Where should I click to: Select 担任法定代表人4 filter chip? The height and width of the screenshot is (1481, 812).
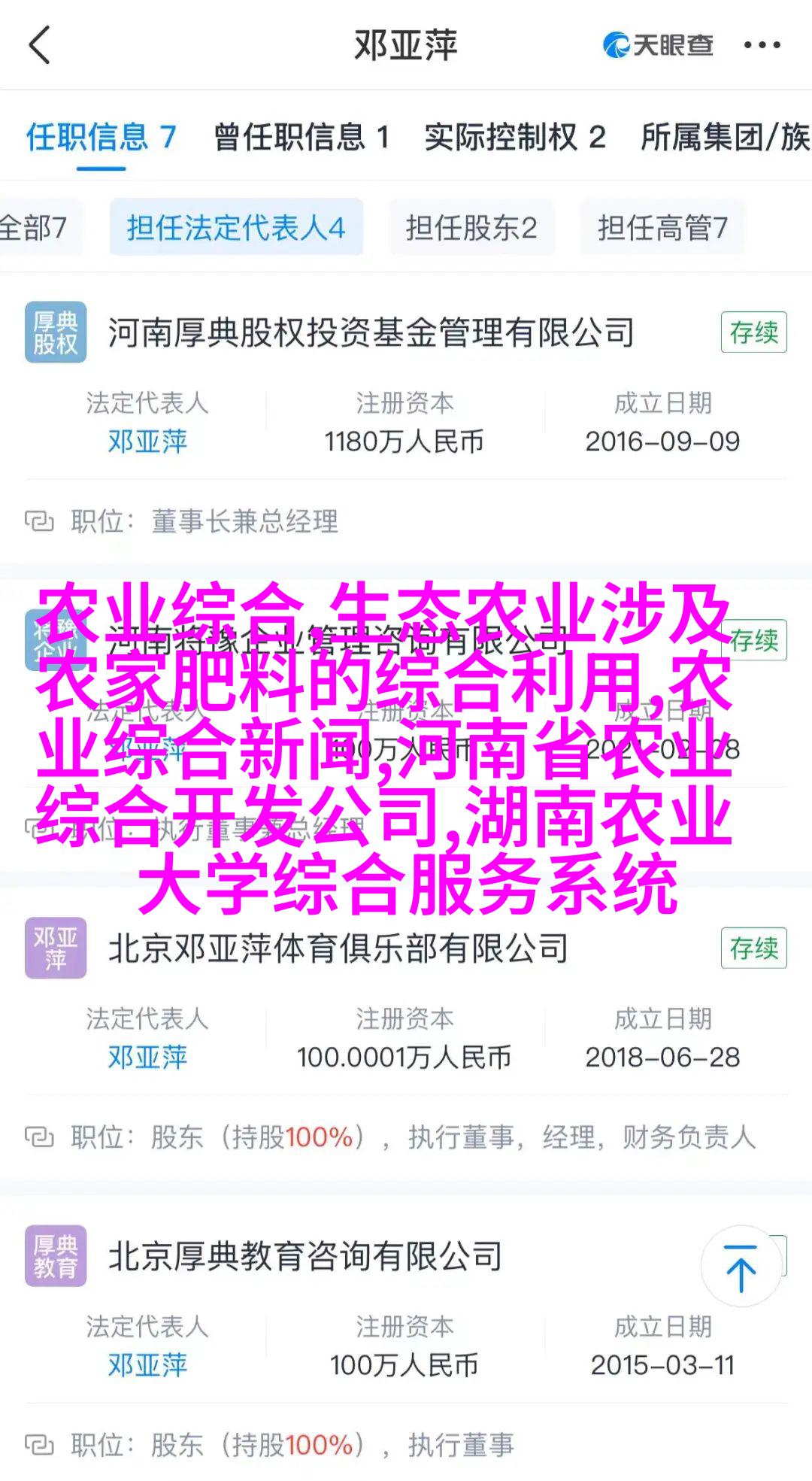(236, 227)
